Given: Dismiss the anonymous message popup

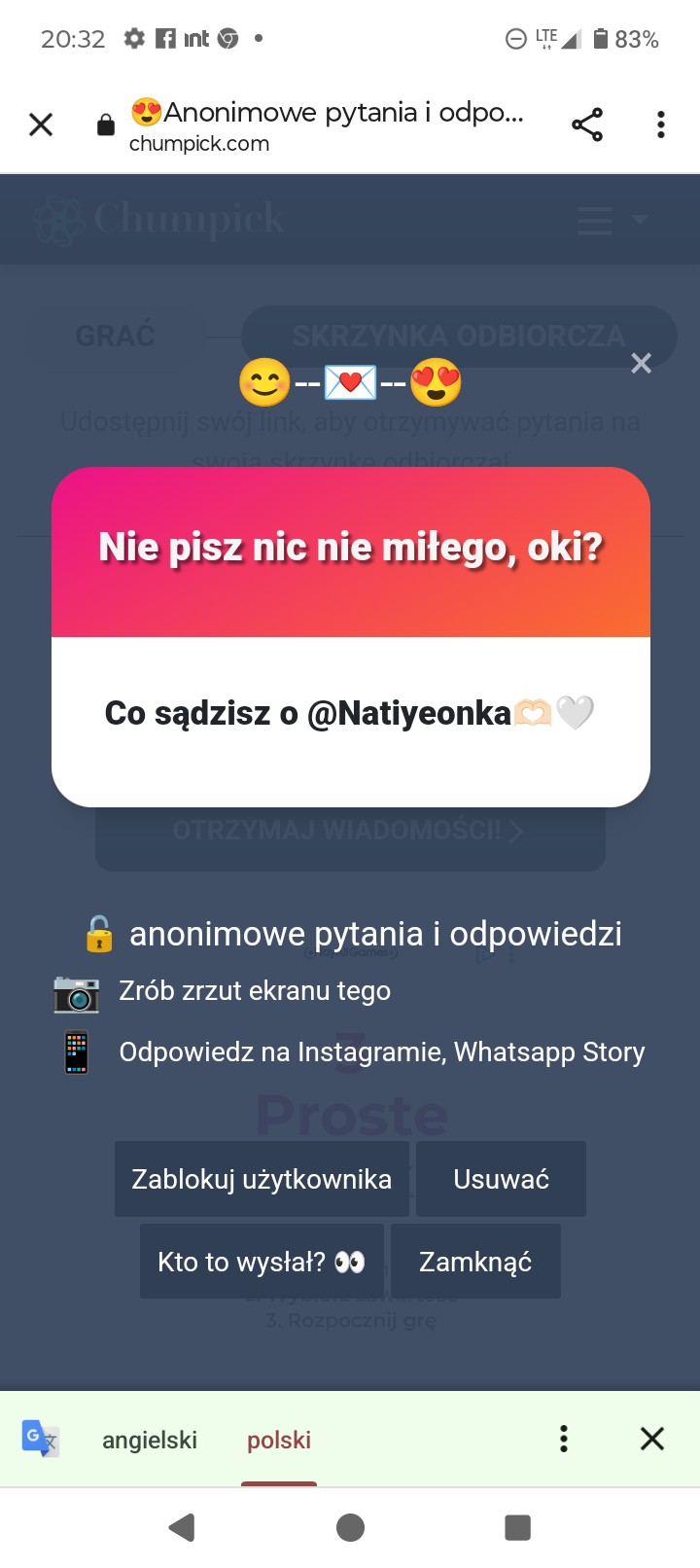Looking at the screenshot, I should pos(641,364).
